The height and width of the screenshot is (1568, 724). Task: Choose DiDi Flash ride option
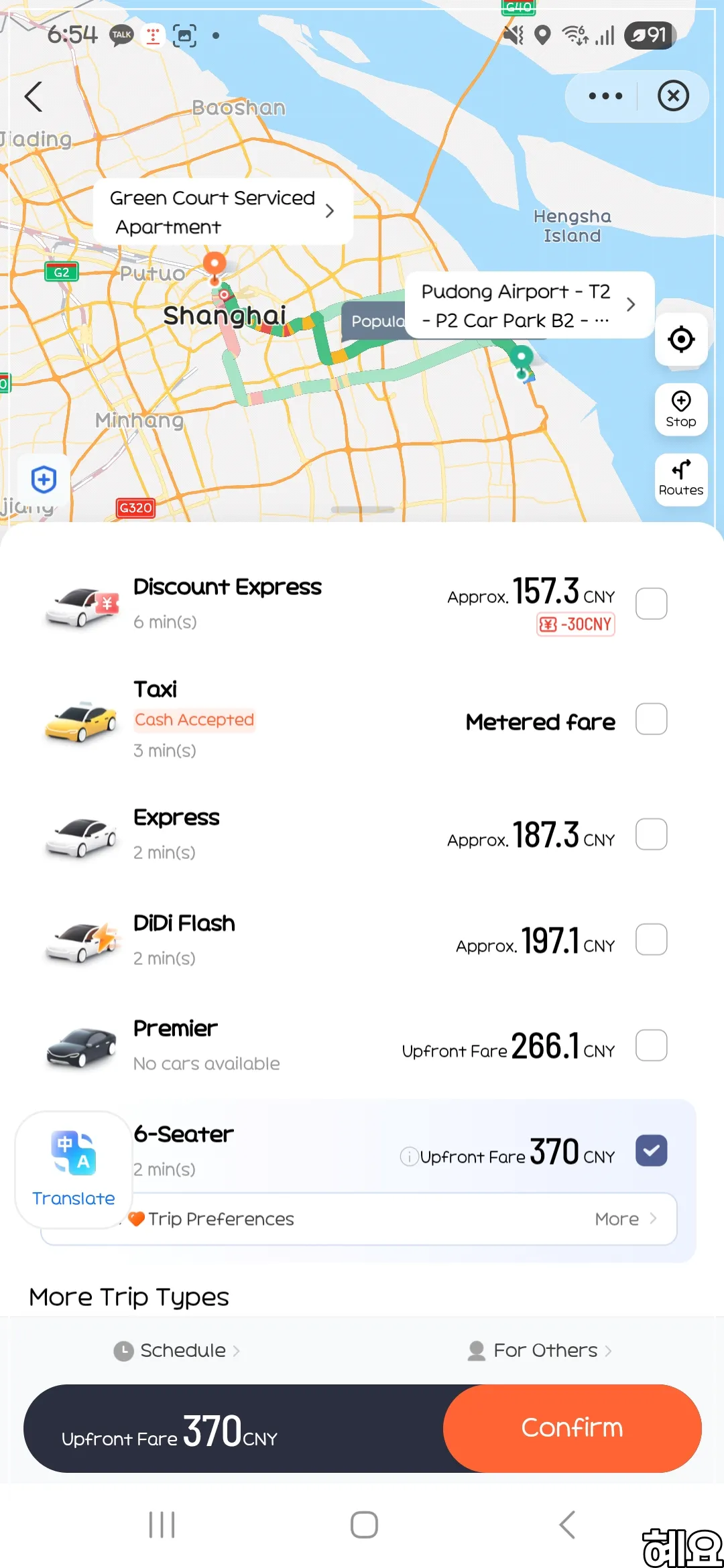pos(651,939)
